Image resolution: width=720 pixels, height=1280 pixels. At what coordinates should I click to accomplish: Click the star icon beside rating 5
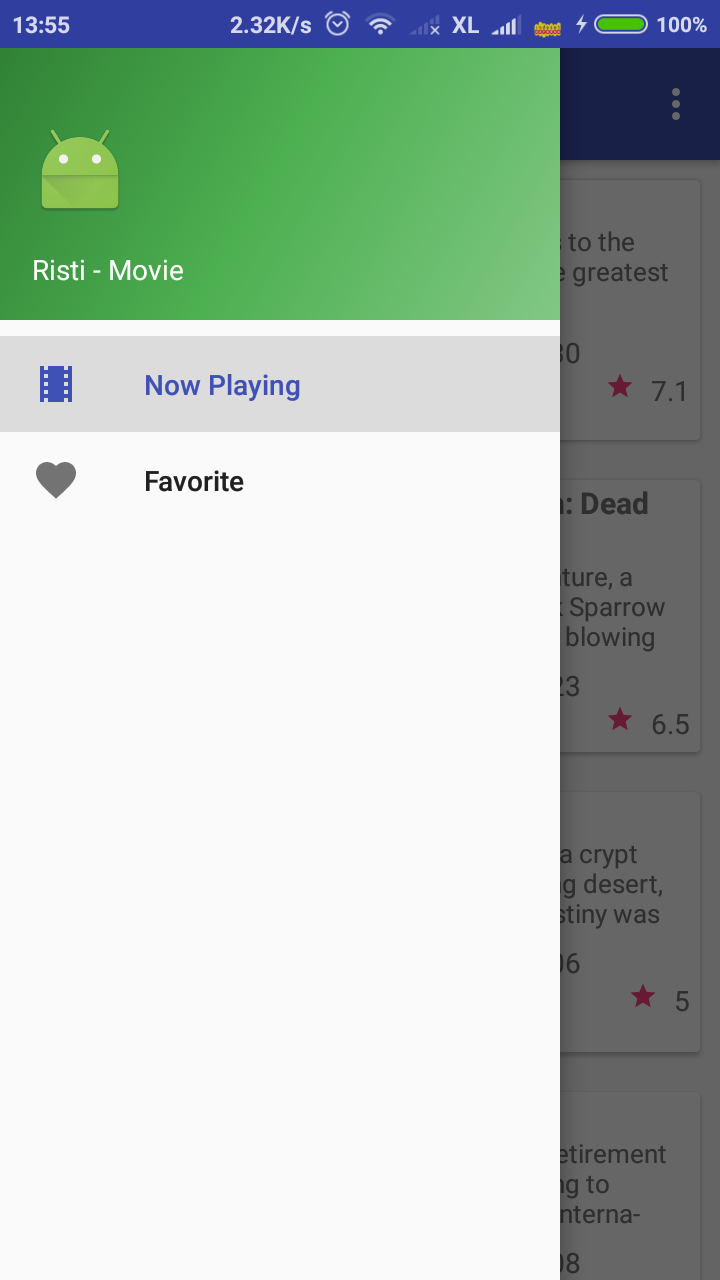[x=643, y=996]
